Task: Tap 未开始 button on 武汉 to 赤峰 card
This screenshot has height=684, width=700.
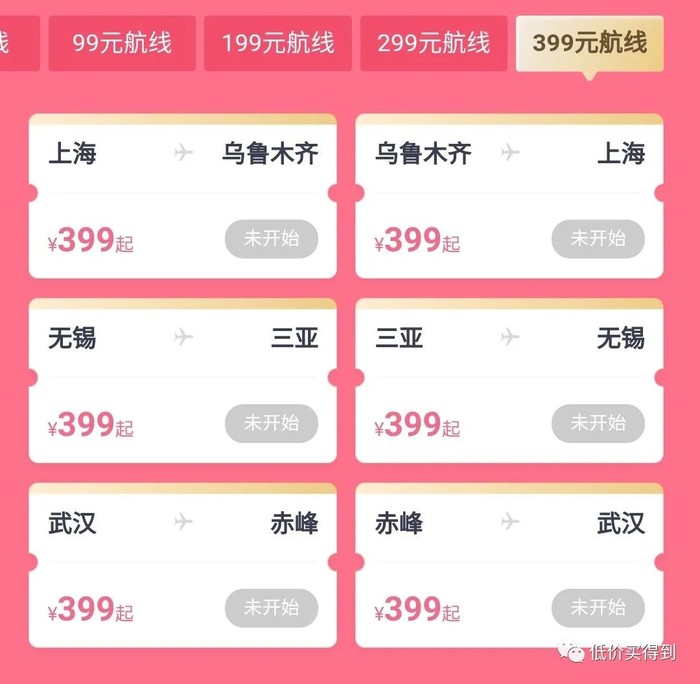Action: 271,608
